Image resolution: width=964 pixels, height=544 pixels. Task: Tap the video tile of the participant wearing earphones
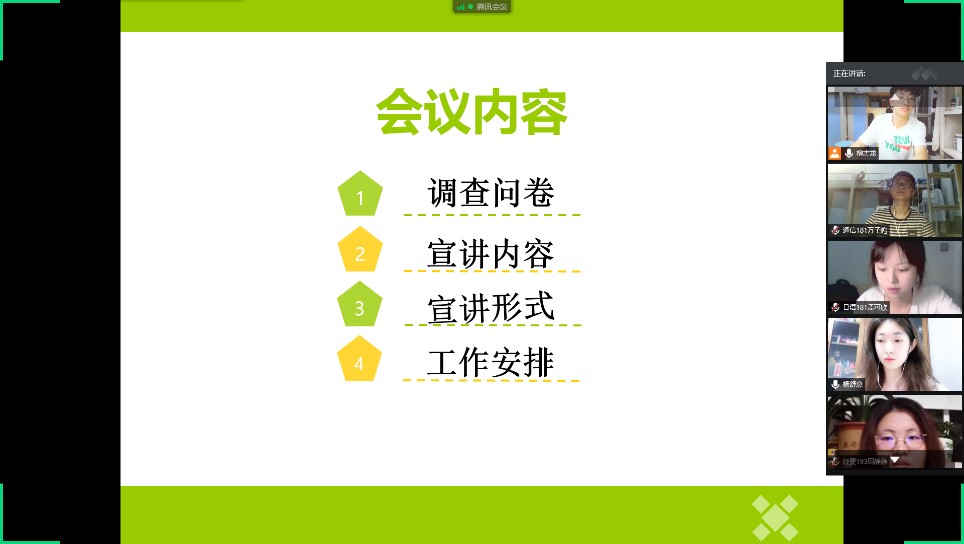tap(880, 354)
